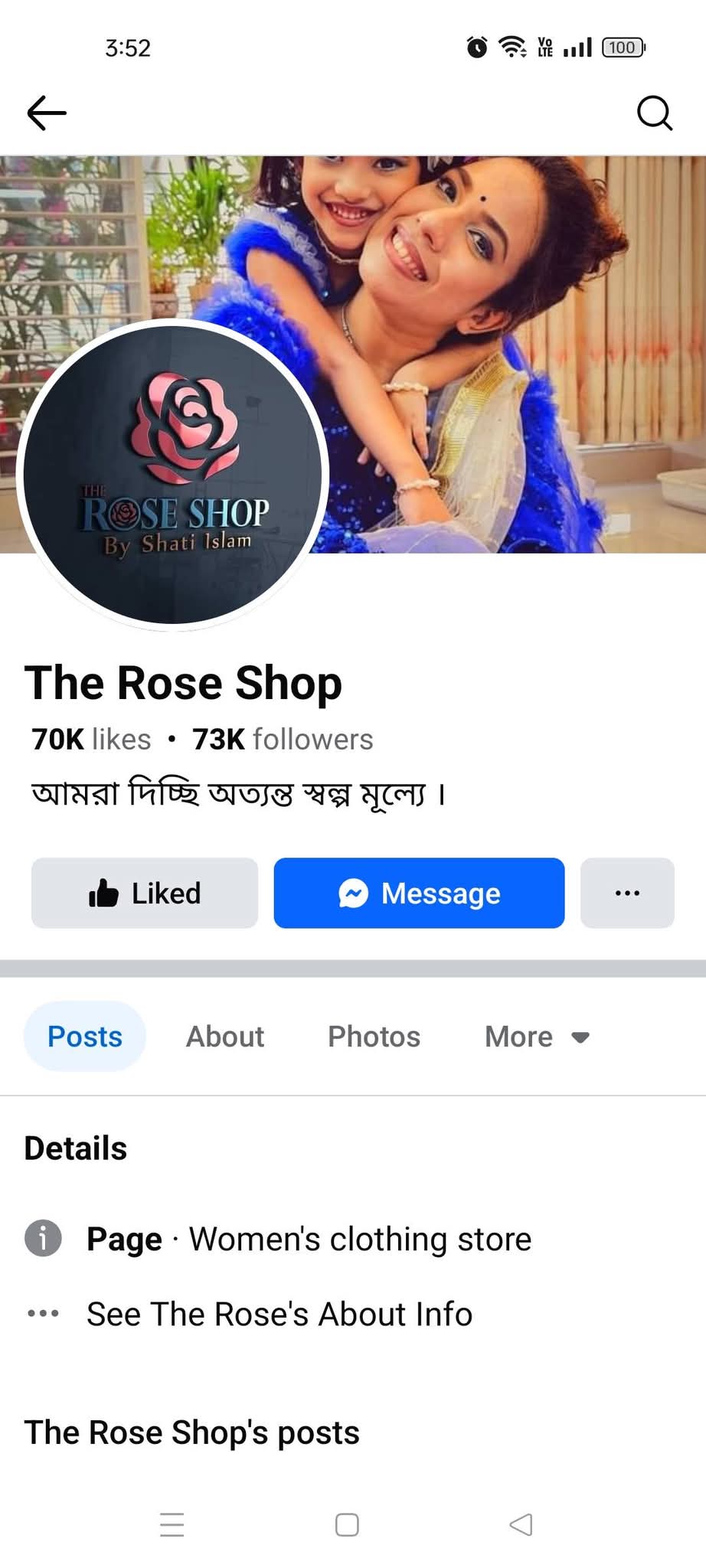Switch to the Posts tab
Image resolution: width=706 pixels, height=1568 pixels.
coord(85,1036)
